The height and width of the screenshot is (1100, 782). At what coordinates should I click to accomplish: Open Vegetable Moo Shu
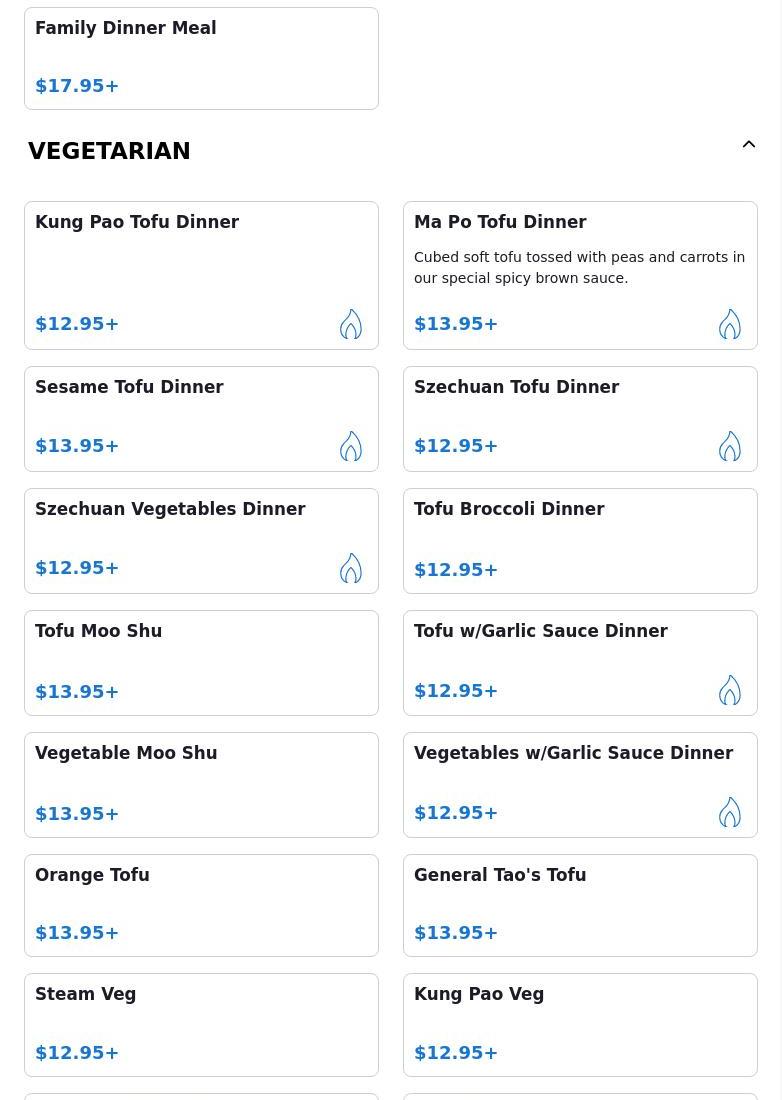[201, 784]
